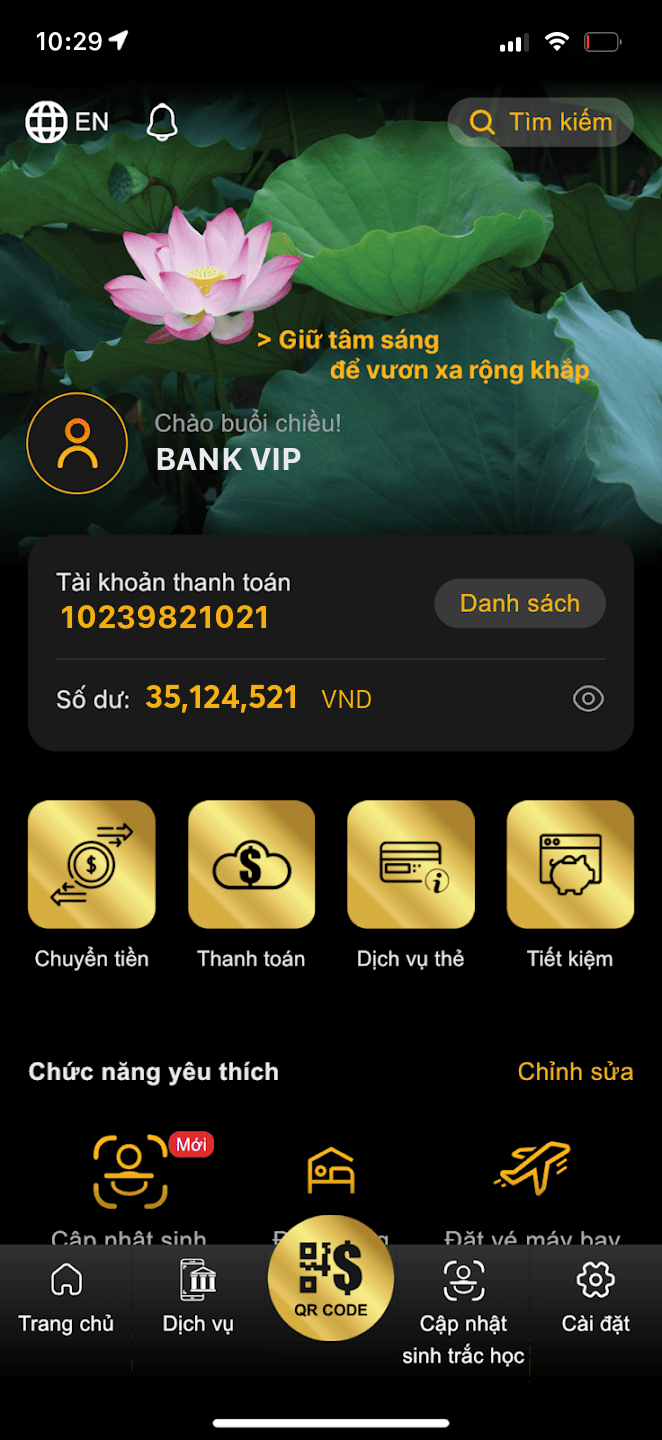Open the Tìm kiếm search box
The height and width of the screenshot is (1440, 662).
(x=540, y=123)
